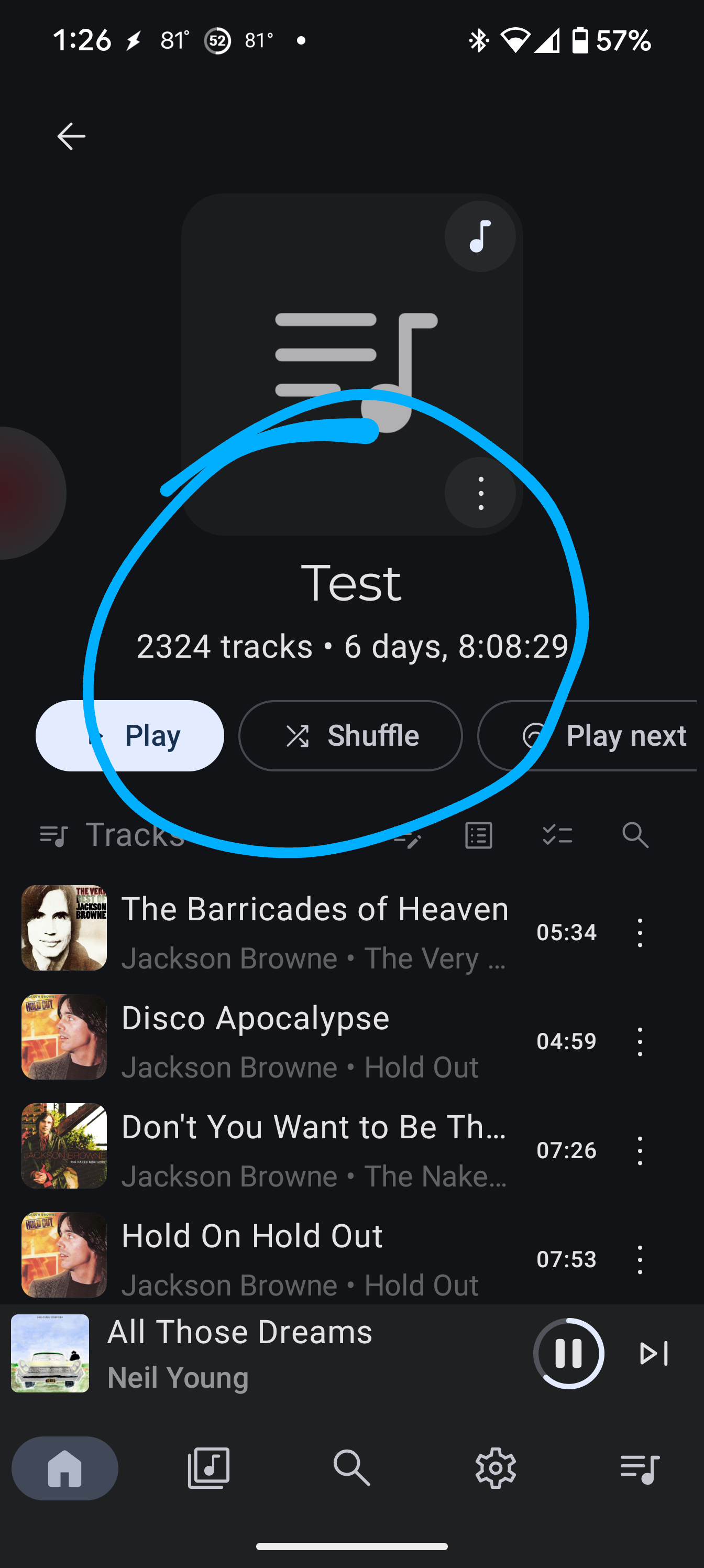Open the Settings gear tab
Viewport: 704px width, 1568px height.
pos(496,1468)
